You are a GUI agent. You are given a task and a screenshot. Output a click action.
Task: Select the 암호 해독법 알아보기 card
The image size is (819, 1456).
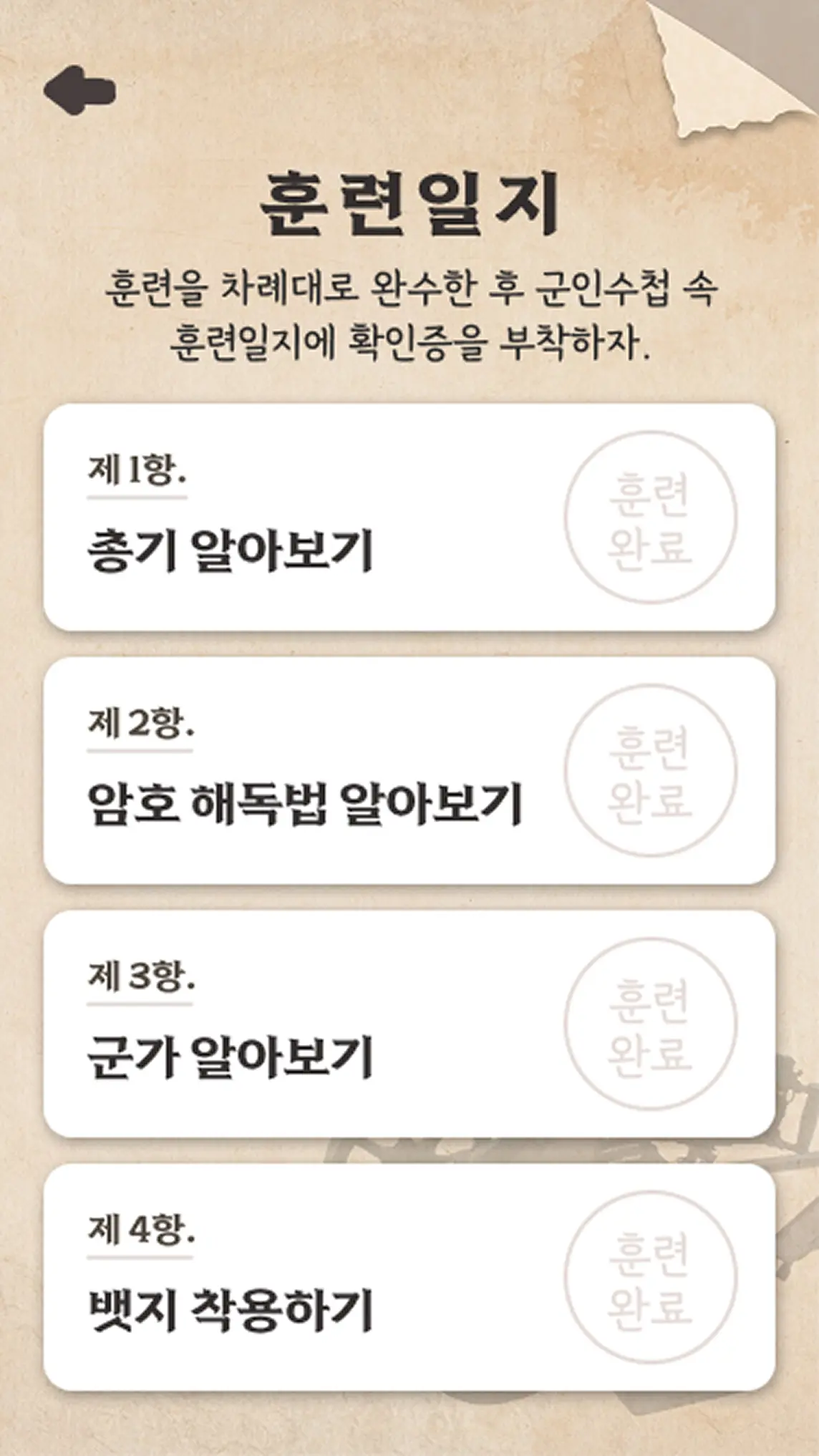408,770
